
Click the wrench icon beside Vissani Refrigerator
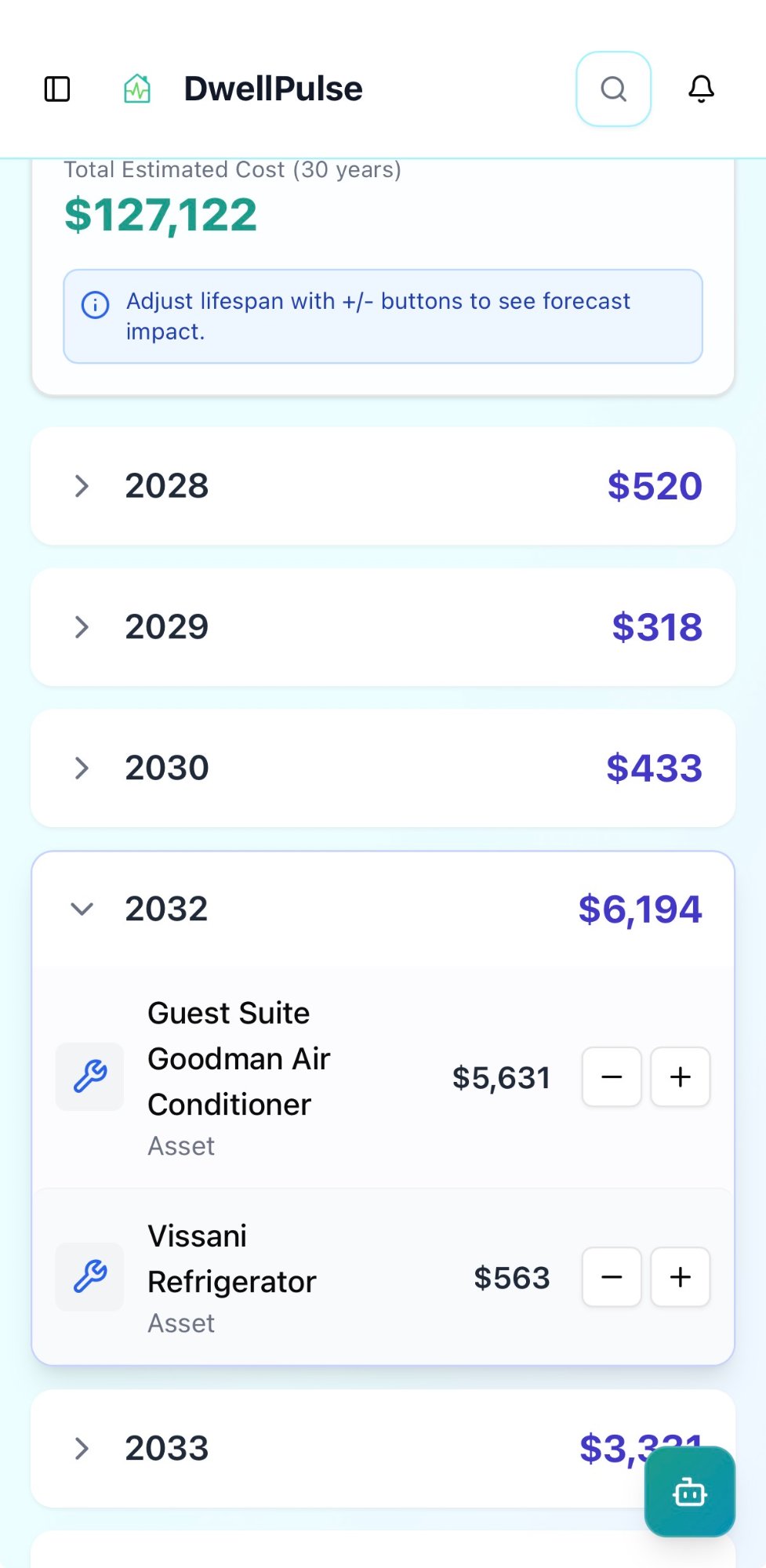click(89, 1276)
